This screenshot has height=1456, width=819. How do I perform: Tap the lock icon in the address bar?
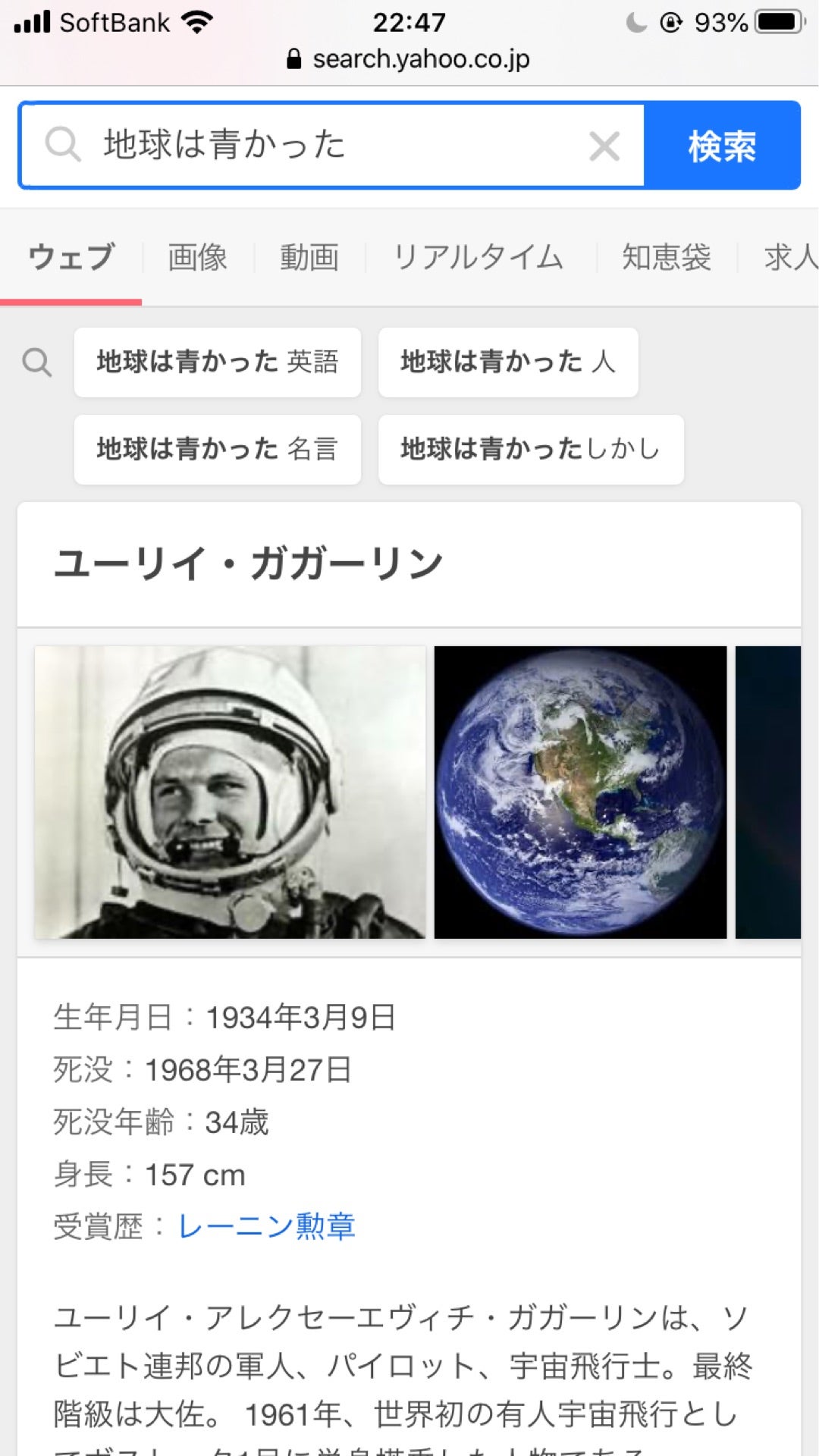(294, 59)
